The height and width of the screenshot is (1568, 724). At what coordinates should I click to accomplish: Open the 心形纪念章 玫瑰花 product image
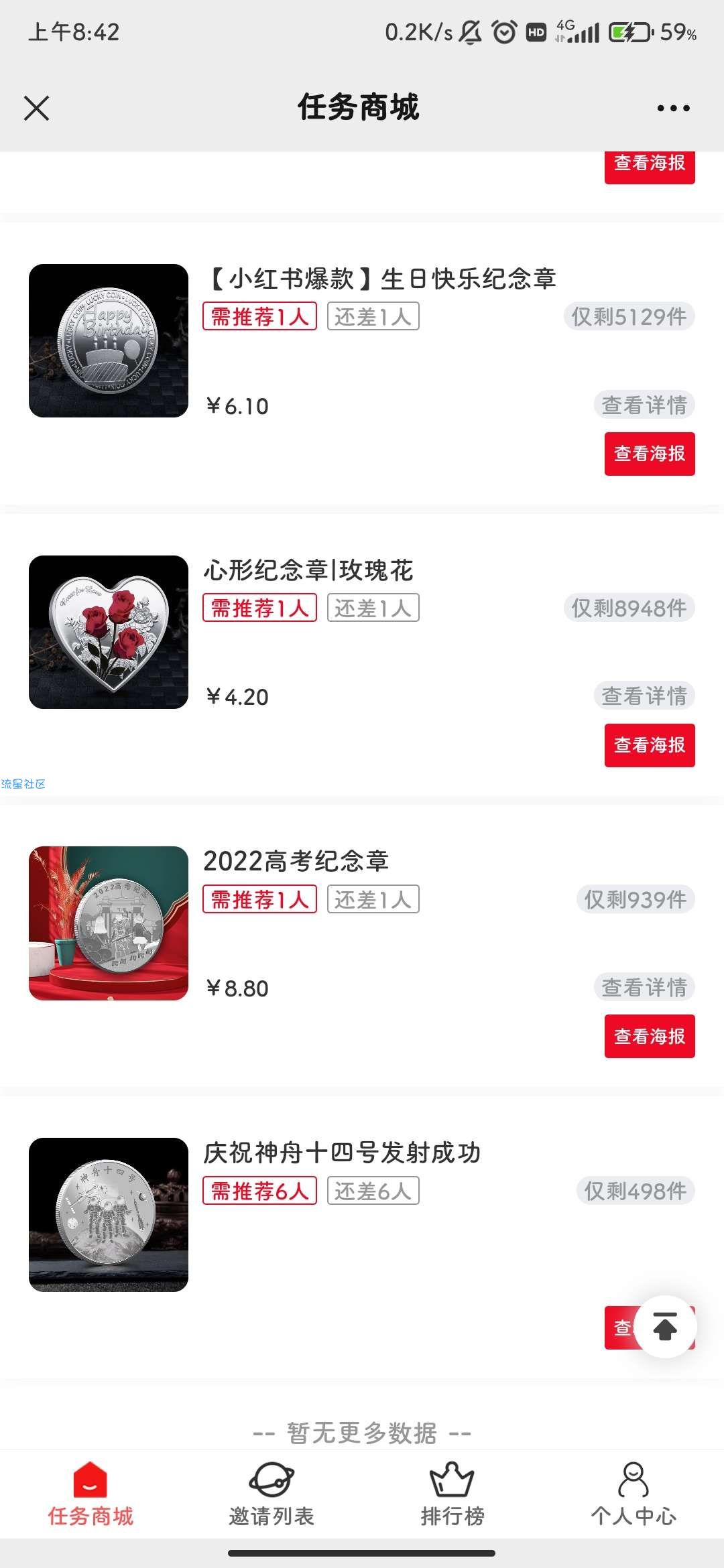(x=109, y=632)
